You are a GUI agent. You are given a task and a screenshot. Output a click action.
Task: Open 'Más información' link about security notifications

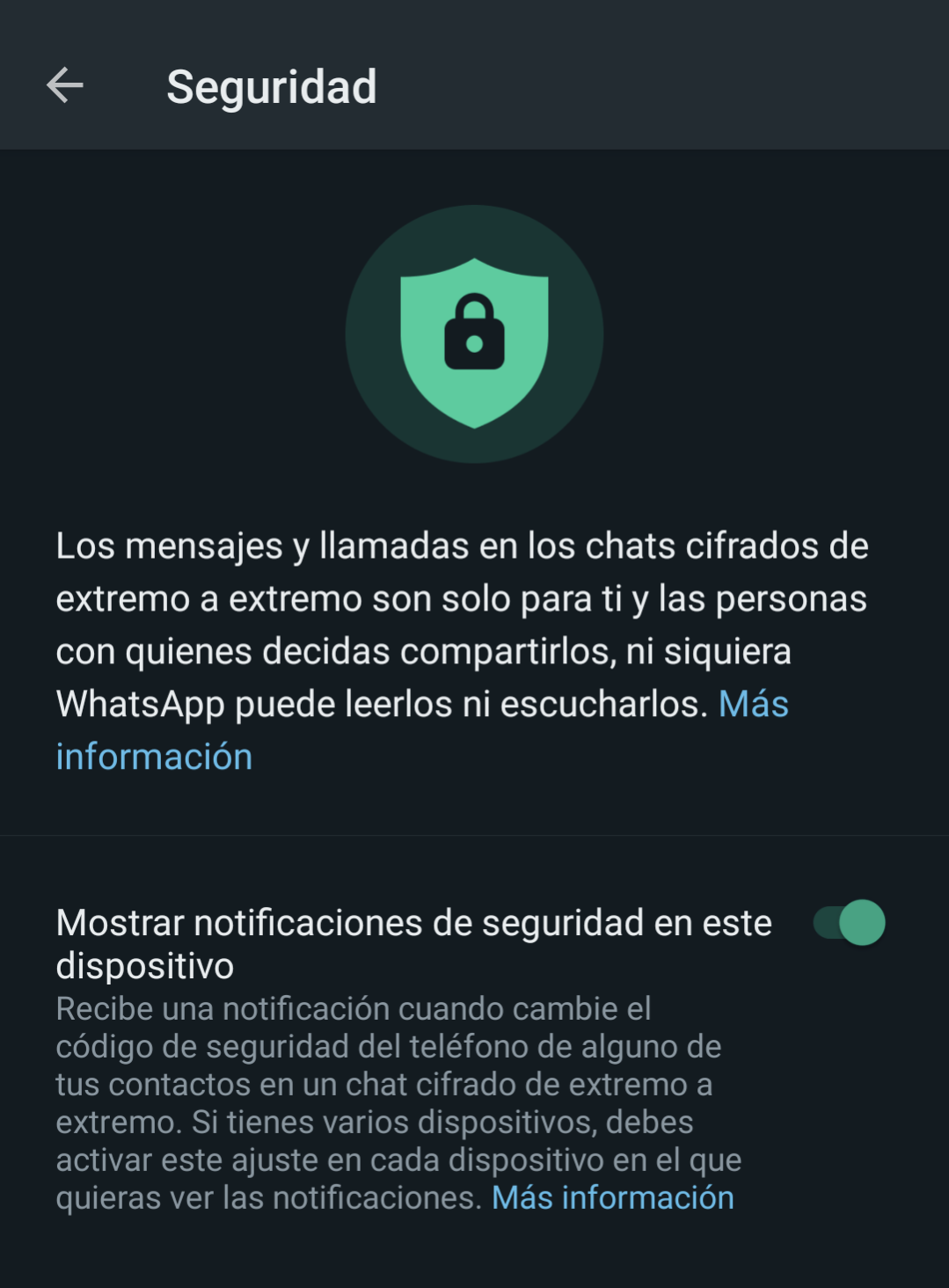(x=612, y=1198)
